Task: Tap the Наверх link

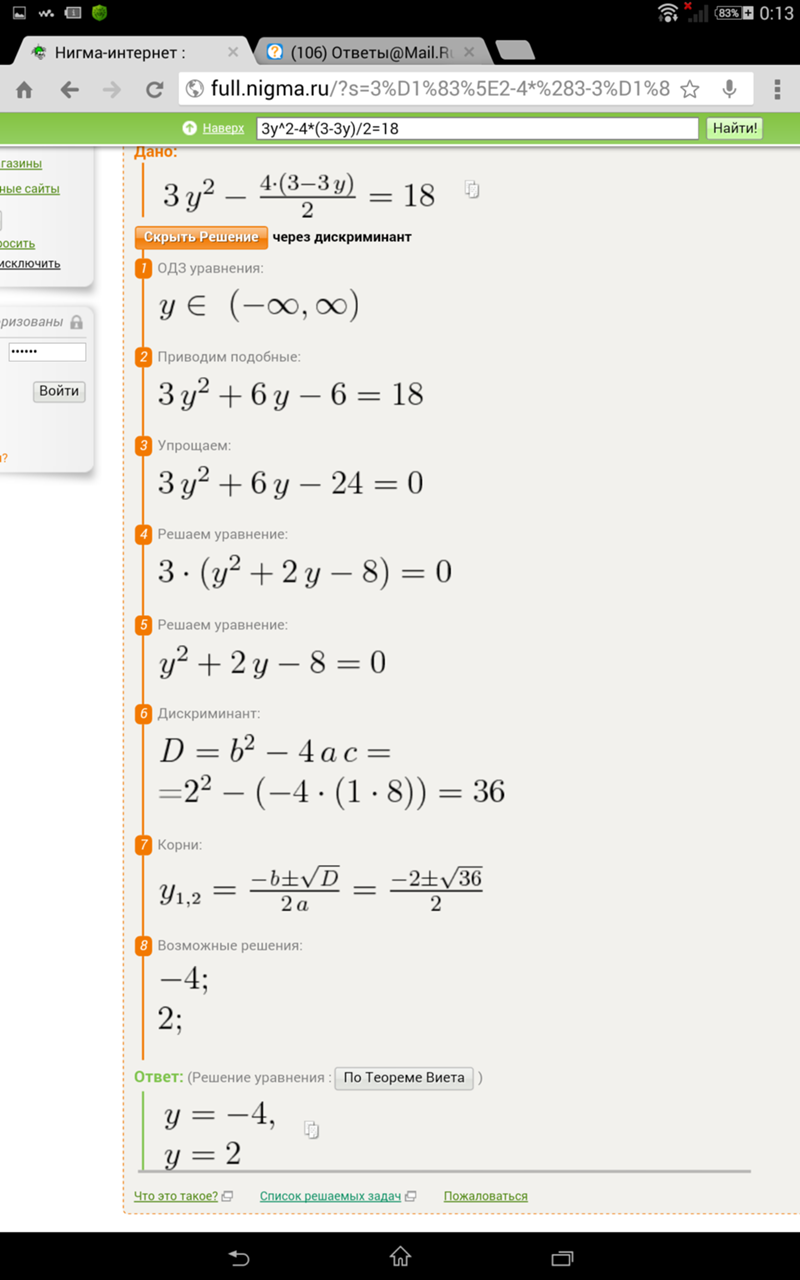Action: [222, 129]
